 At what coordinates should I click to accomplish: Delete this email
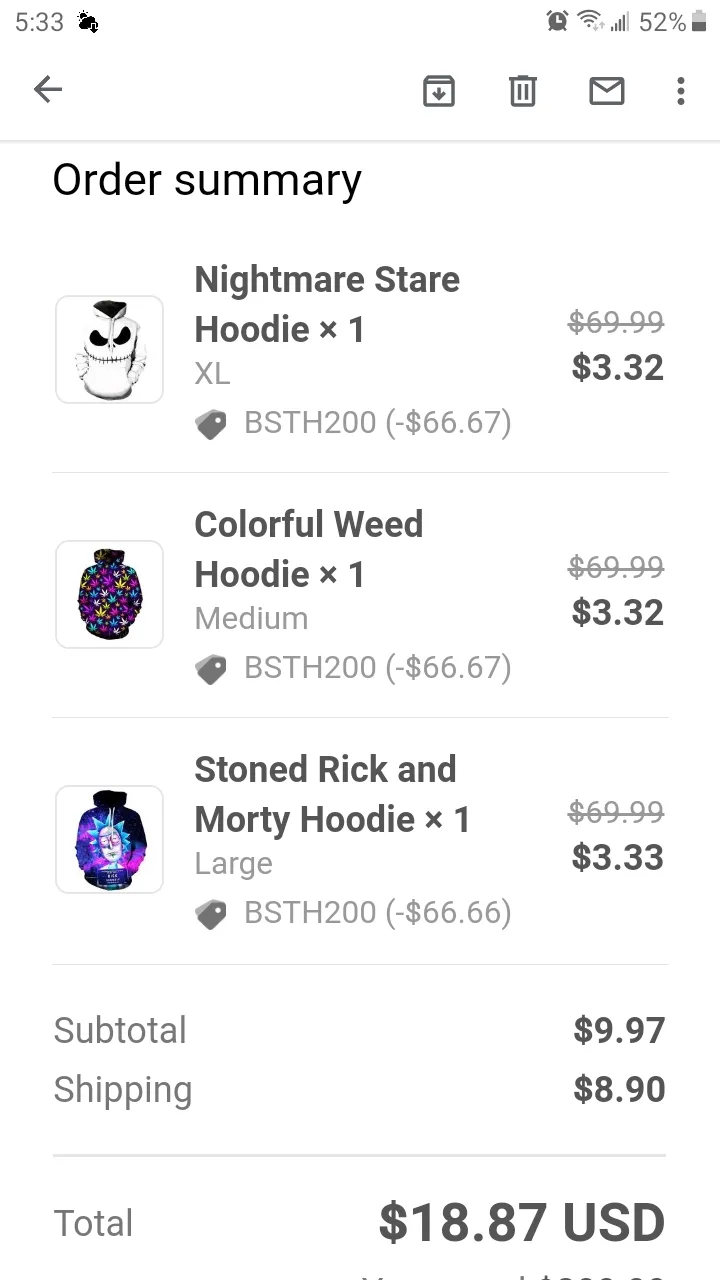coord(523,91)
